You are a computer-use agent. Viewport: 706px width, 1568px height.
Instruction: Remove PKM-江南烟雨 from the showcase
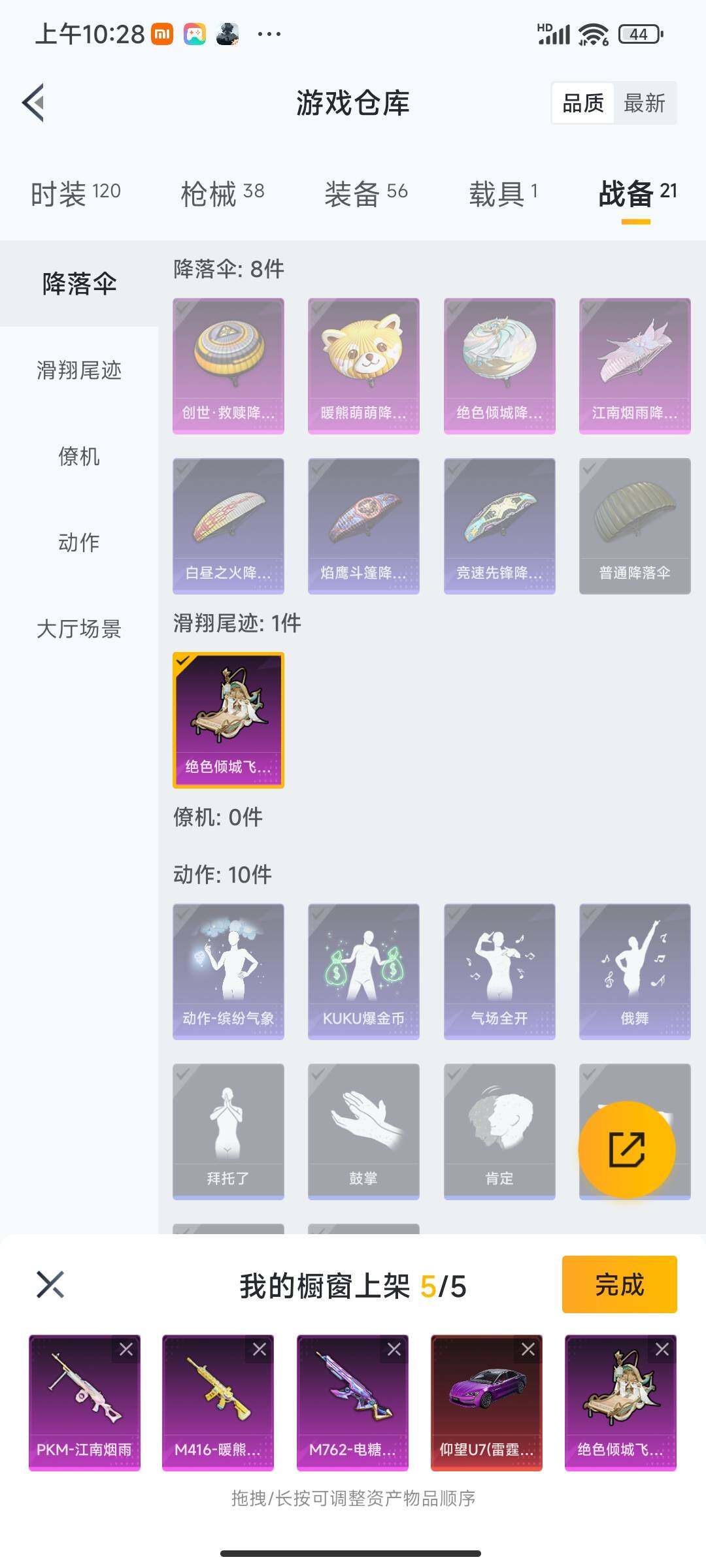pyautogui.click(x=126, y=1350)
